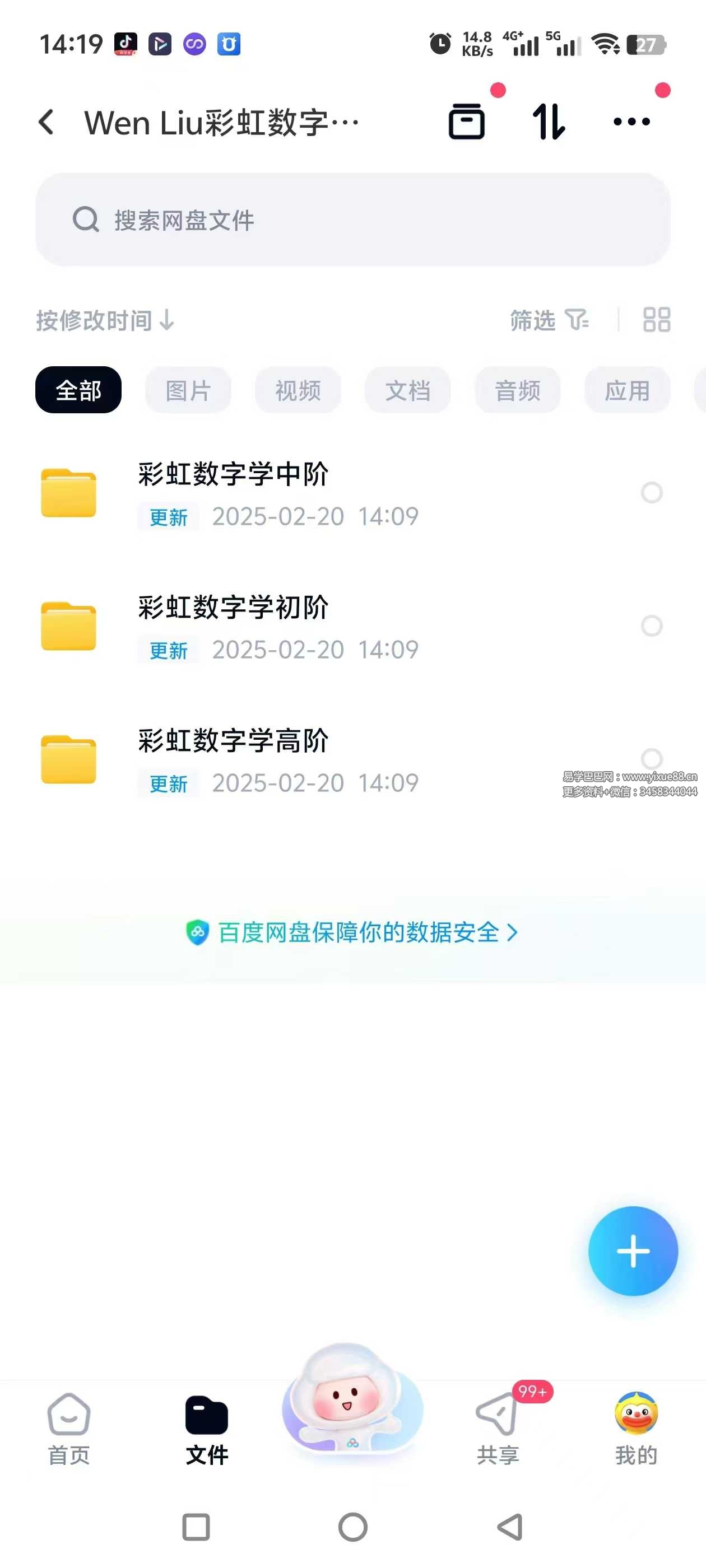
Task: Tap the back arrow to go up
Action: pyautogui.click(x=47, y=122)
